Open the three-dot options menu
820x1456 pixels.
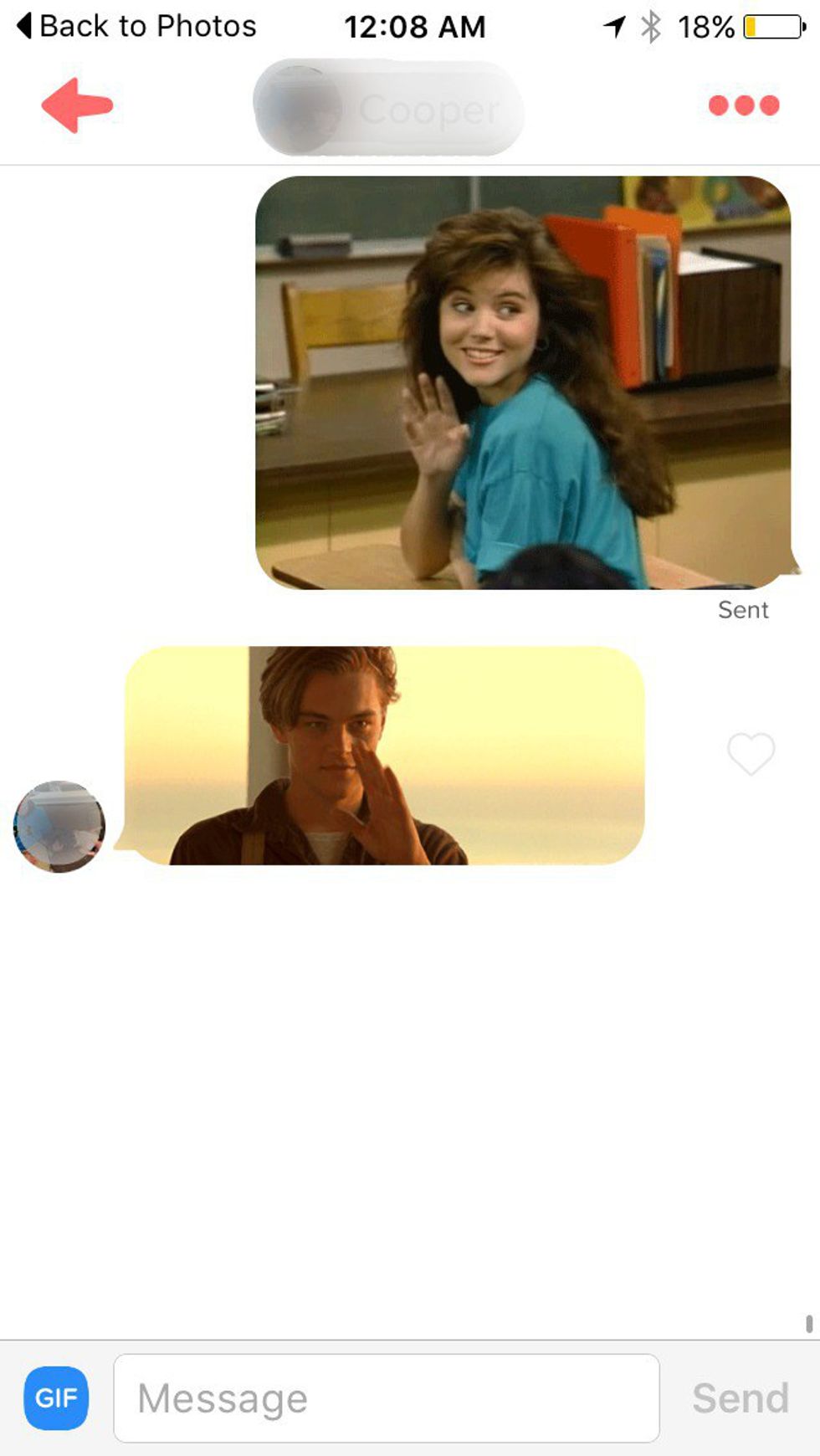(743, 105)
